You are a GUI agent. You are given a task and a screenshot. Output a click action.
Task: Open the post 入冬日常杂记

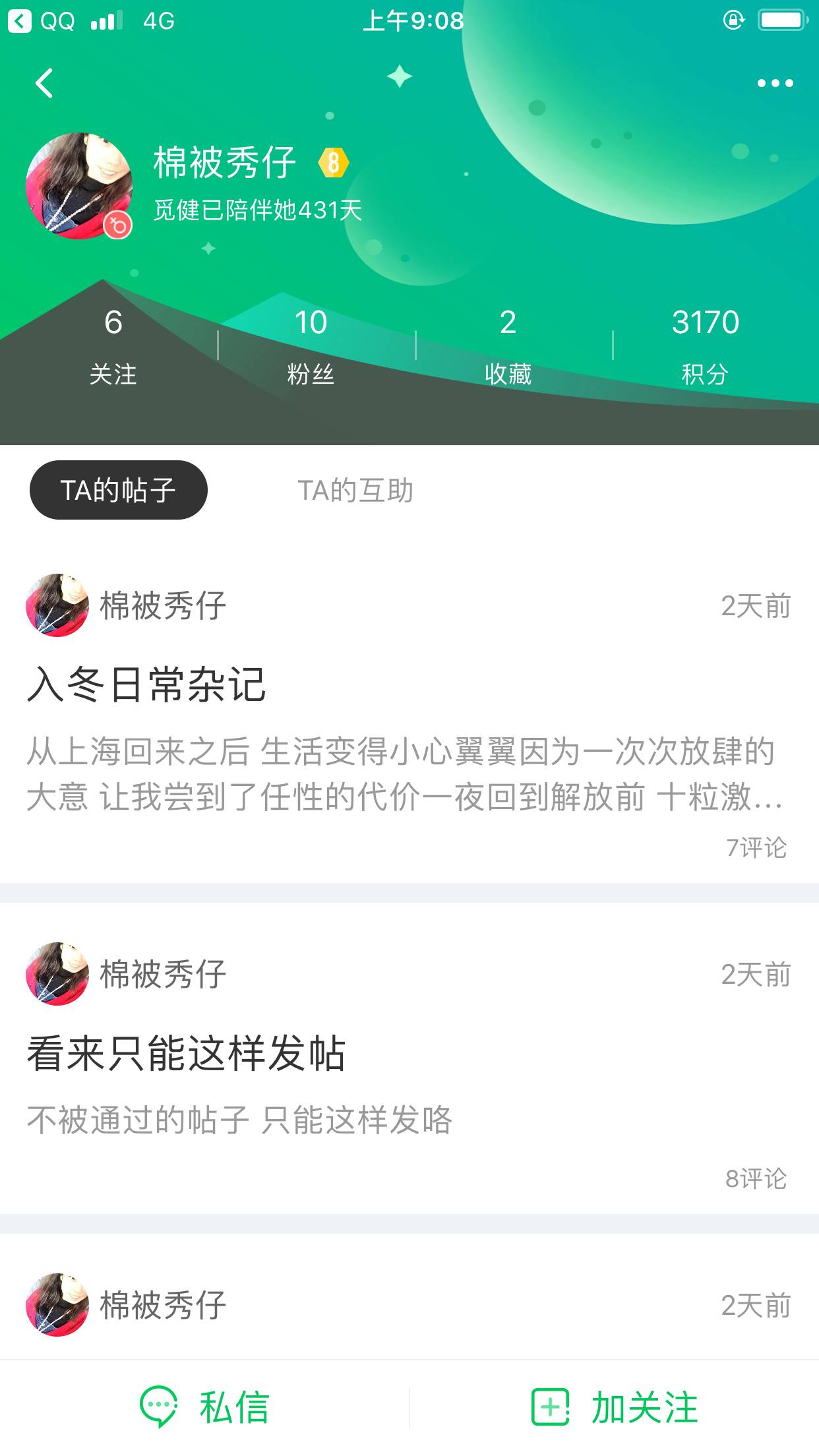[x=146, y=684]
